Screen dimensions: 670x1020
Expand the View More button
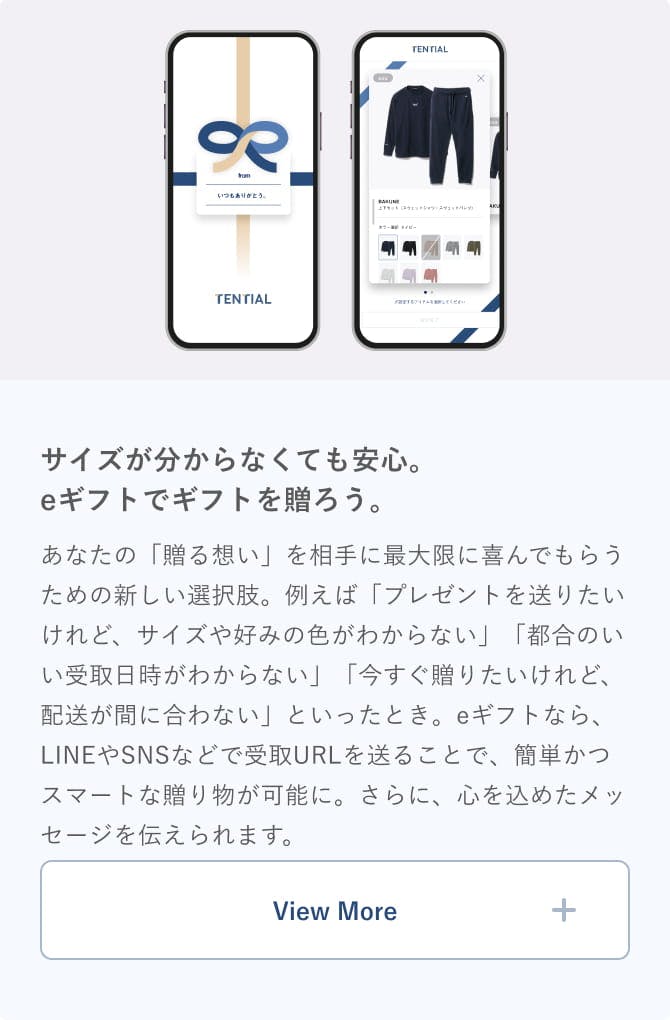335,910
